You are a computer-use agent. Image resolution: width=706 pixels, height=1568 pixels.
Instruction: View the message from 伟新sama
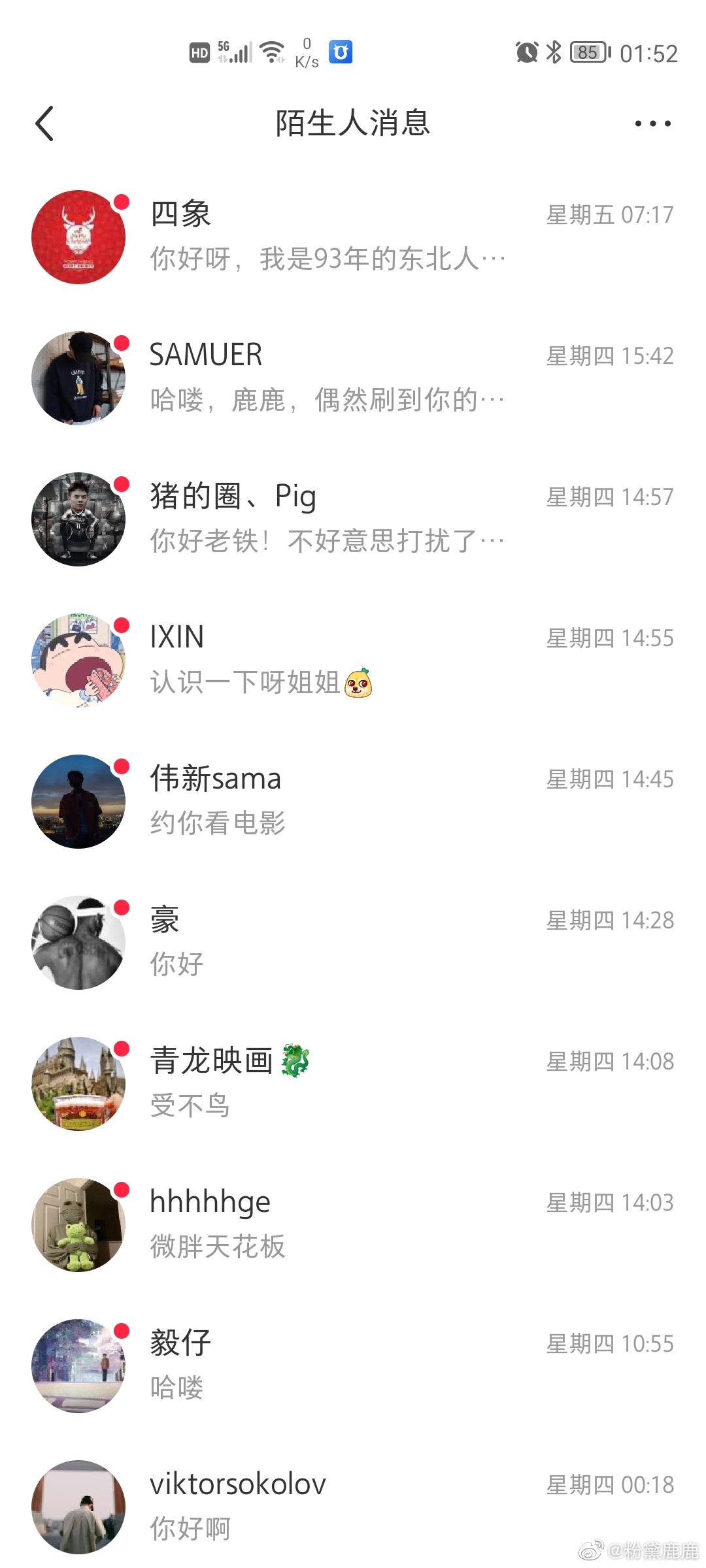[x=353, y=802]
